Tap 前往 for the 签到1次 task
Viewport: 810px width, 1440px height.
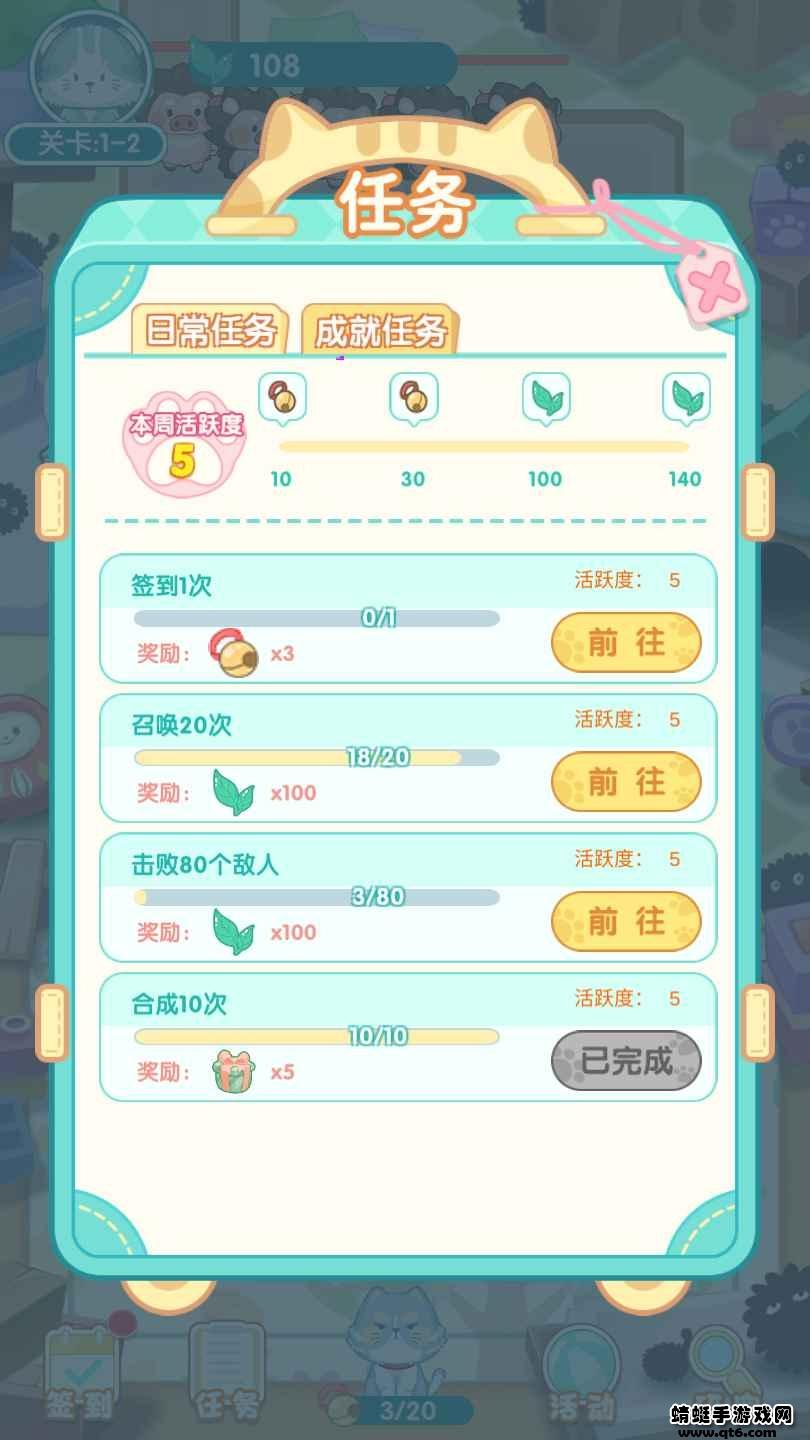click(x=626, y=643)
